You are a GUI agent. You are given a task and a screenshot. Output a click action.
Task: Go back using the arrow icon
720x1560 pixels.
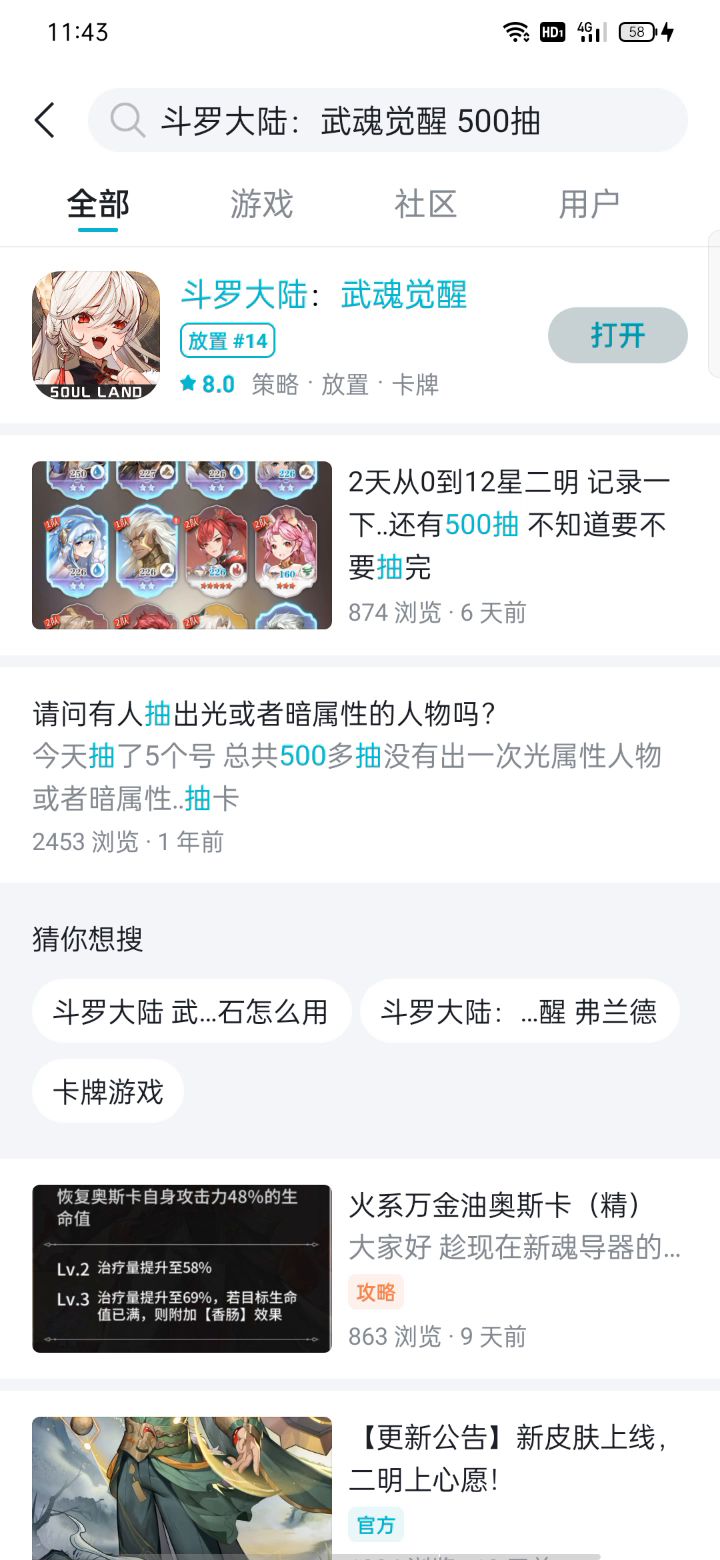point(45,120)
